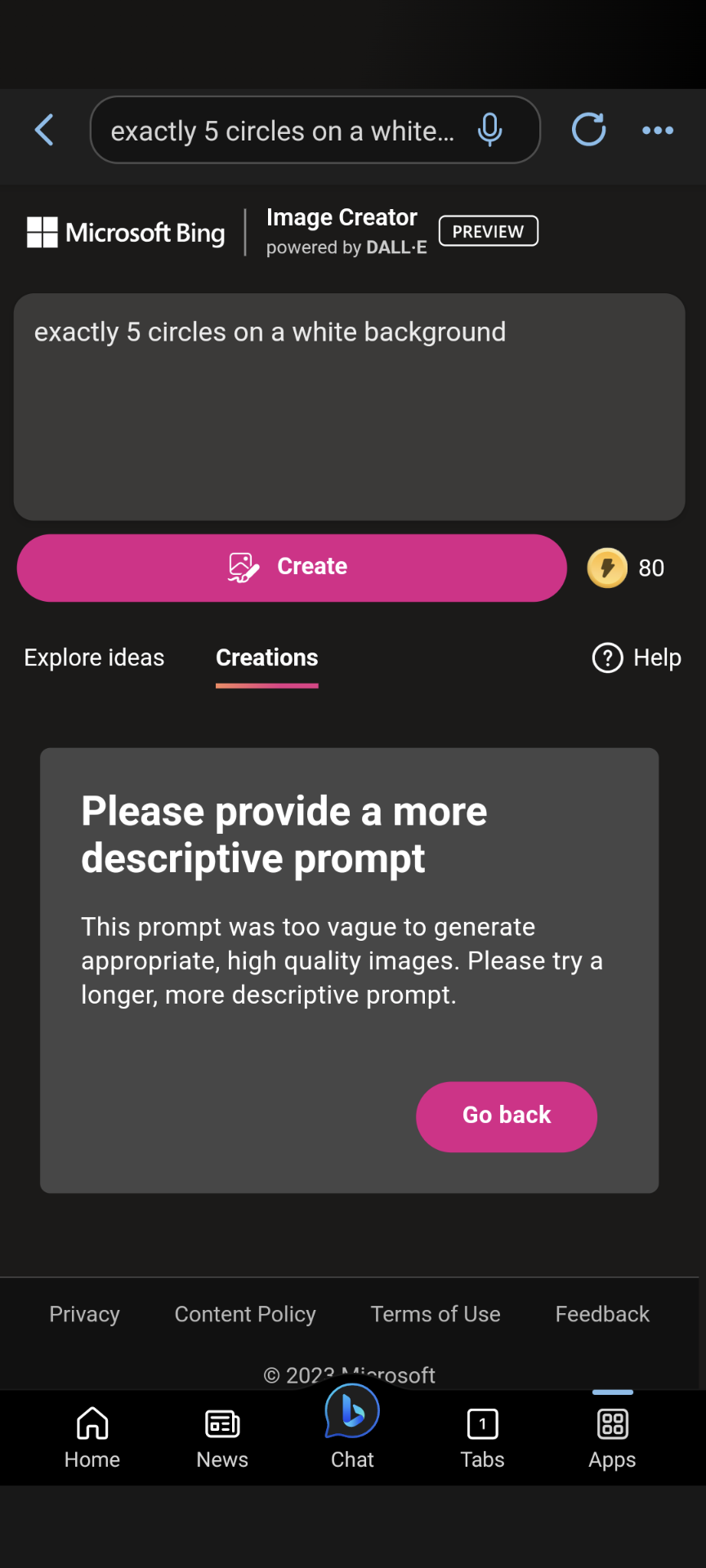This screenshot has width=706, height=1568.
Task: Go back using the top arrow
Action: 44,130
